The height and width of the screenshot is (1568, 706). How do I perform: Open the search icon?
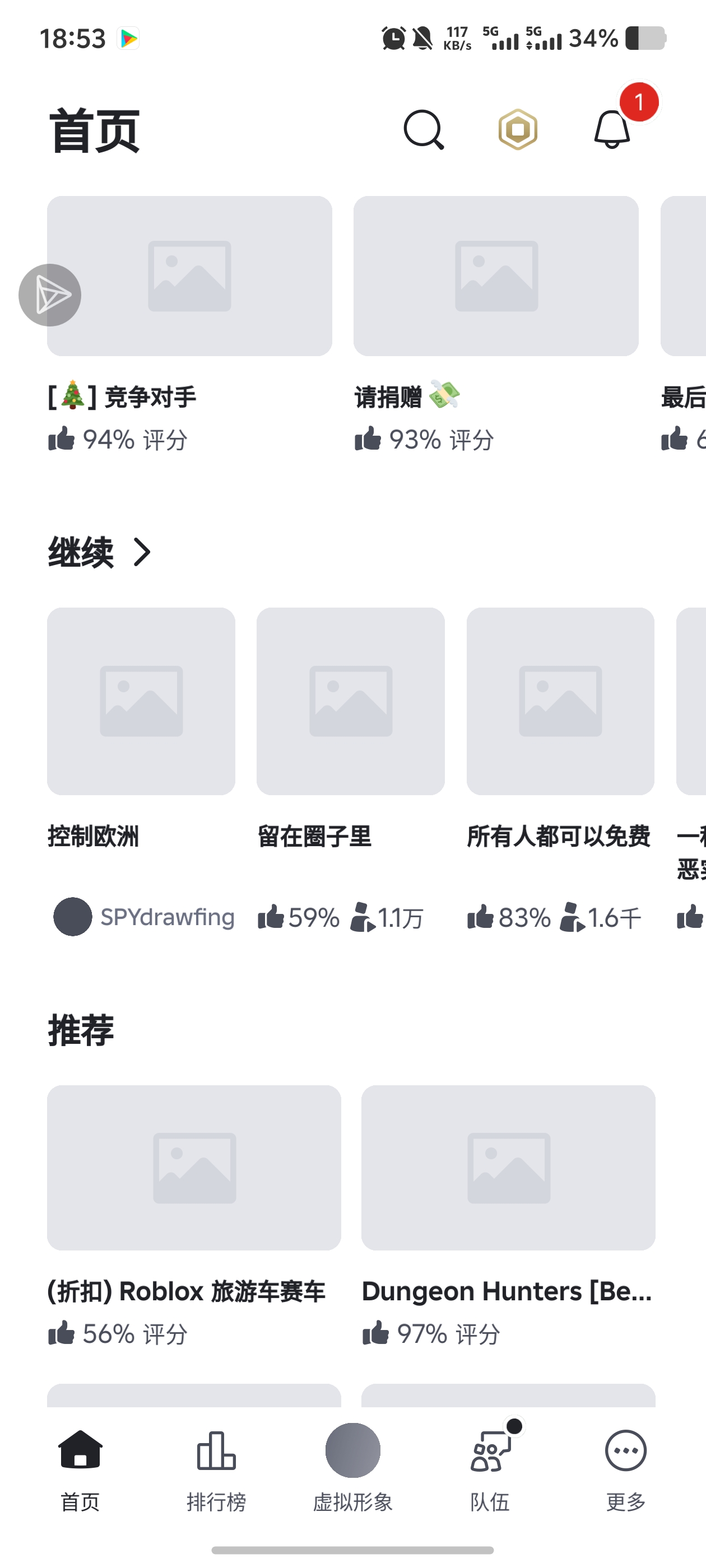(x=424, y=130)
